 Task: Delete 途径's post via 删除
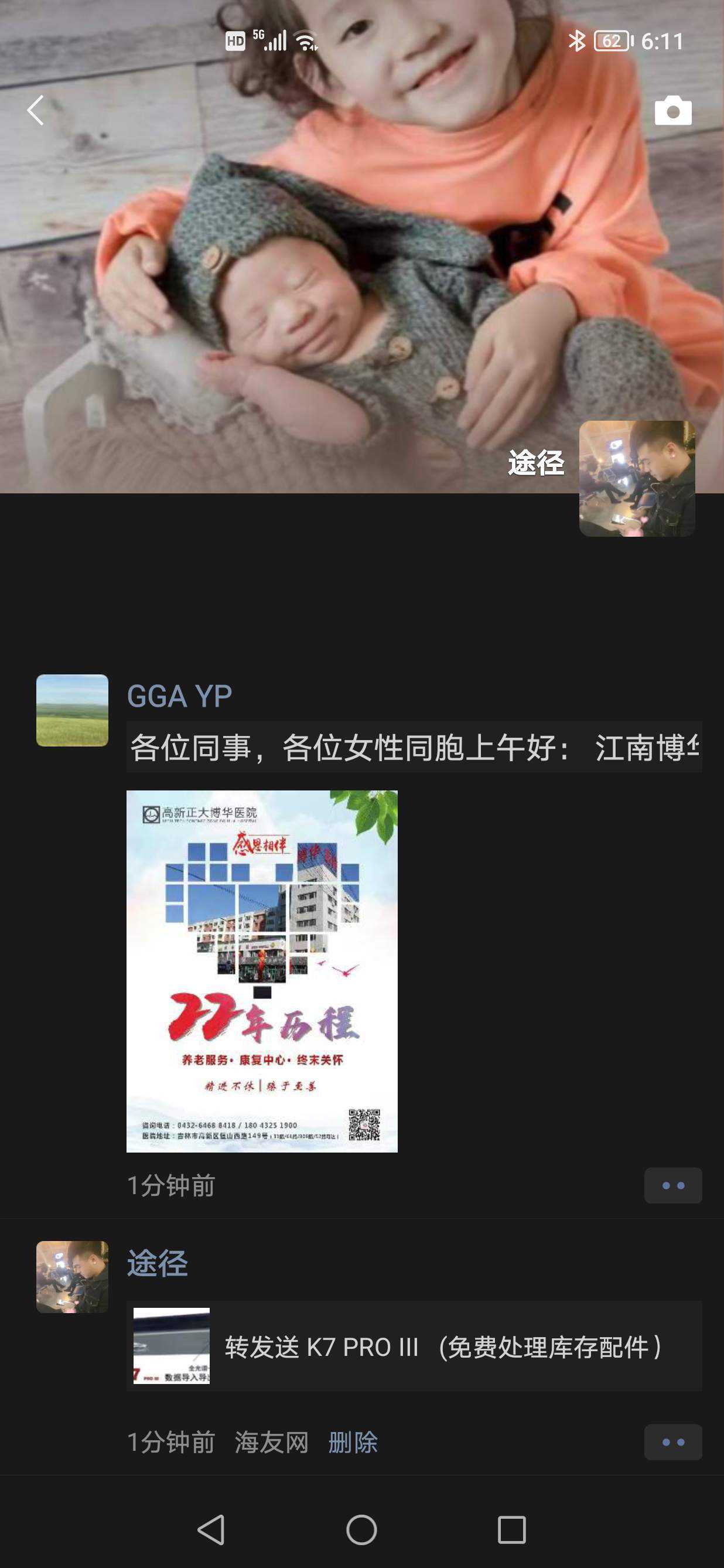353,1443
